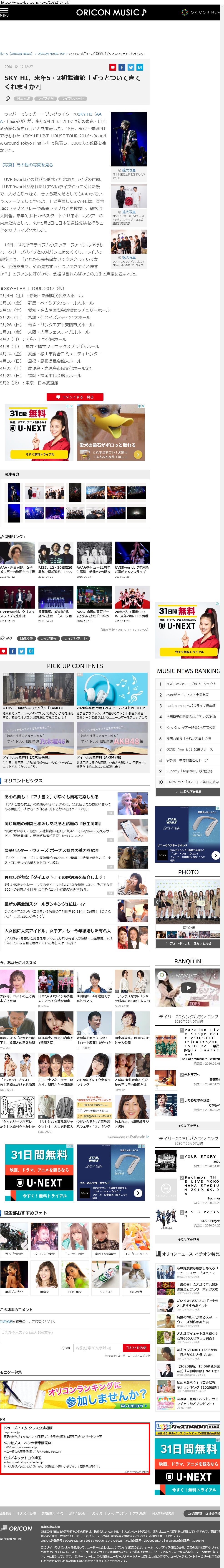Share article on Twitter at top

tap(131, 67)
